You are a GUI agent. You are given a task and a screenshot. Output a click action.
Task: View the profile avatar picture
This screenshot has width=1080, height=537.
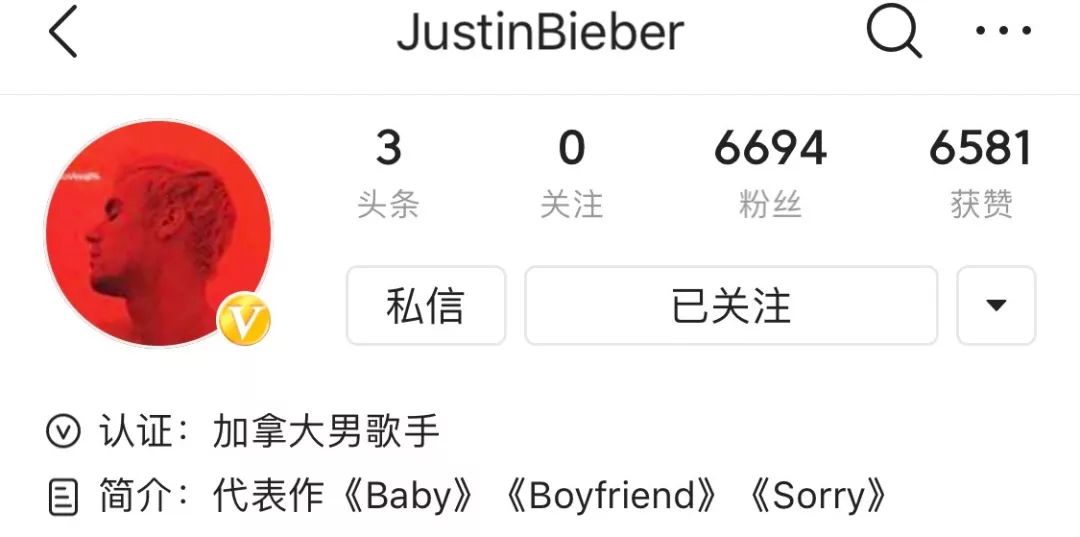158,234
